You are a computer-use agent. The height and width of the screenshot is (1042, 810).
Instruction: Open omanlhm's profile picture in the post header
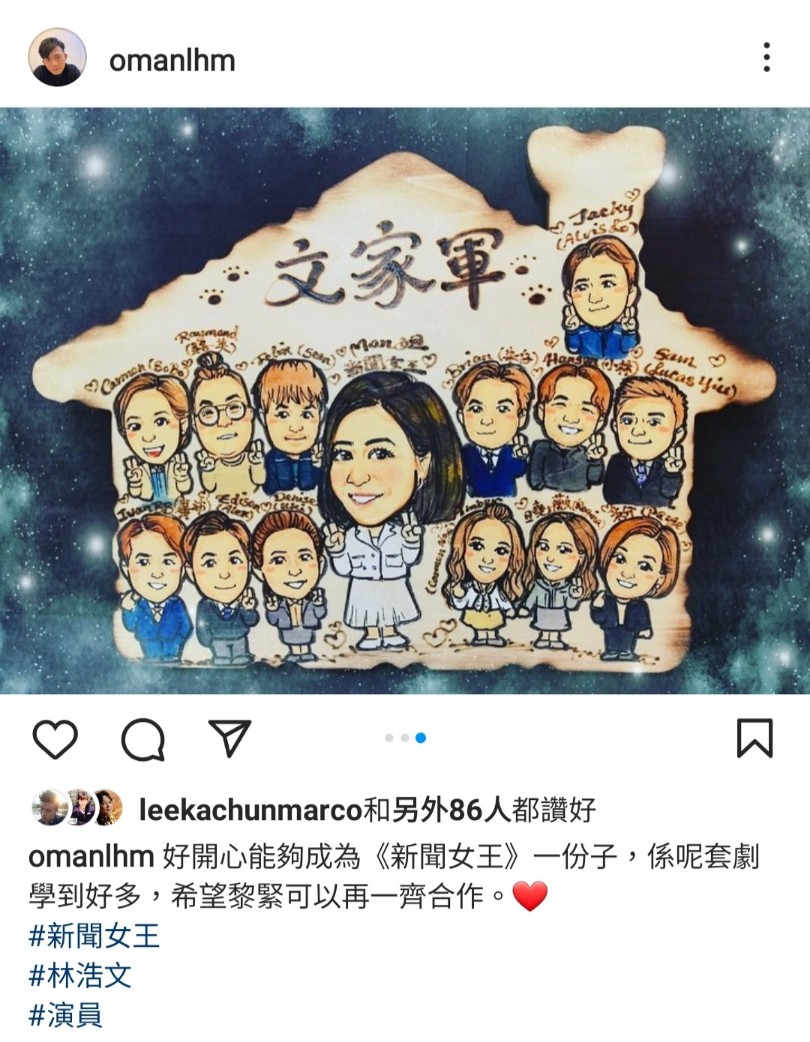click(56, 58)
